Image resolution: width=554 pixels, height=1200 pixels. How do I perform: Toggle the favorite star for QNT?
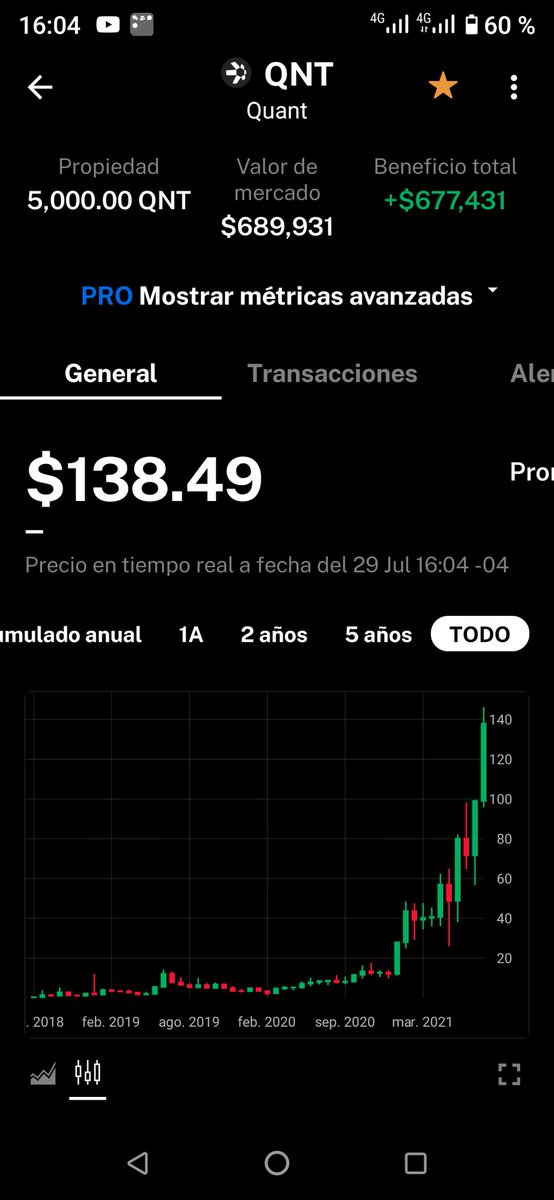click(442, 87)
